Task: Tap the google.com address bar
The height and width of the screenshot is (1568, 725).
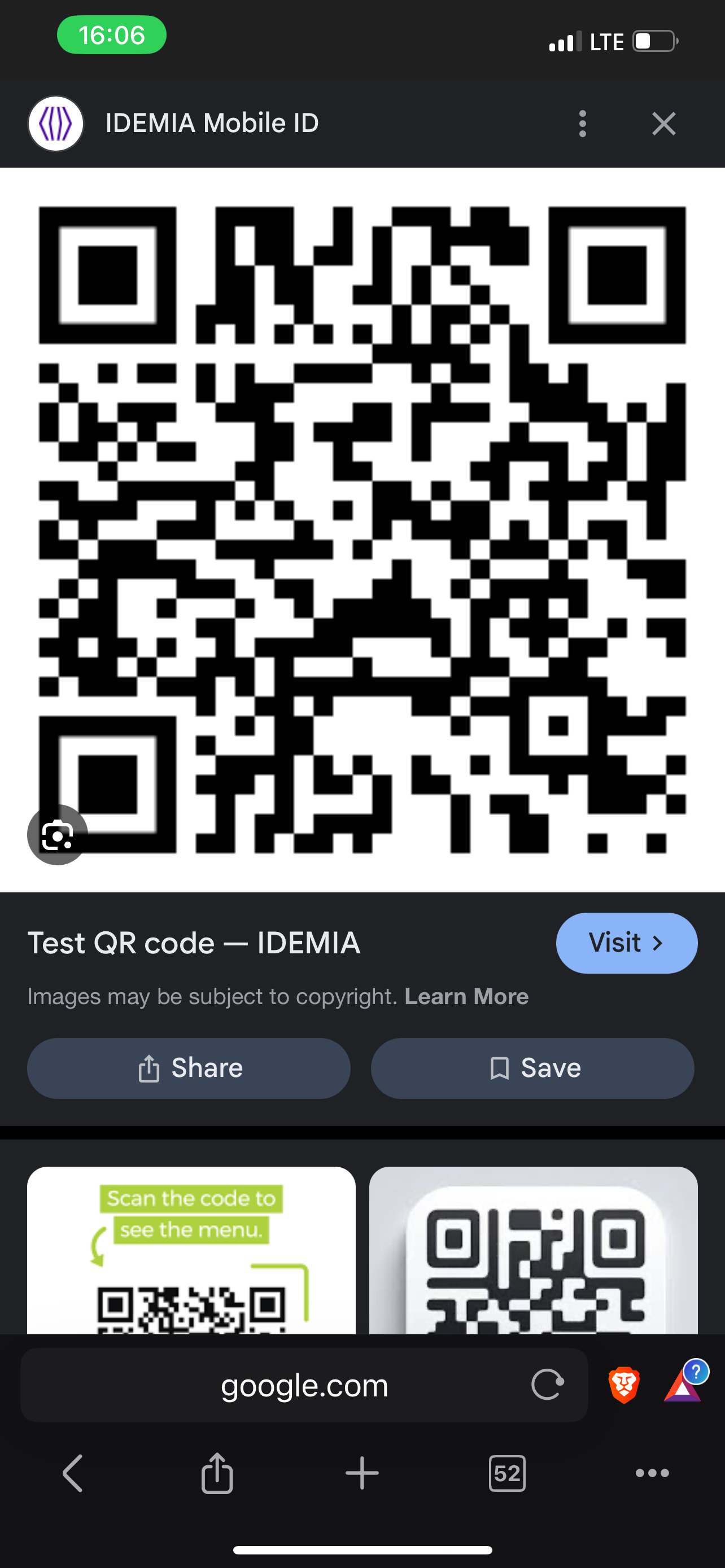Action: pyautogui.click(x=304, y=1385)
